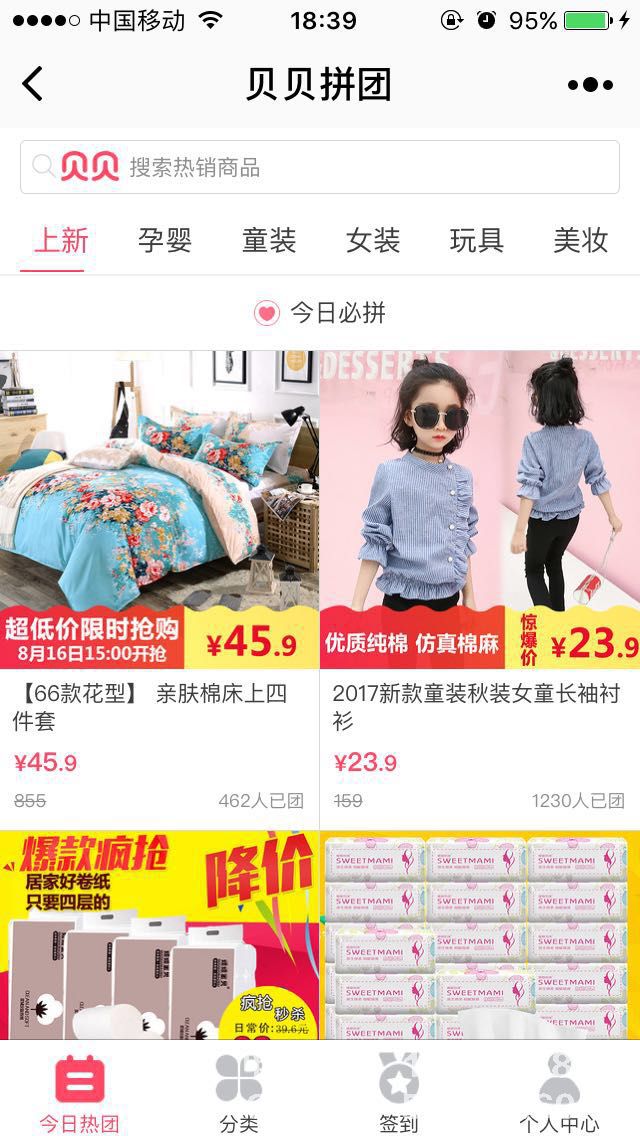Tap the 搜索热销商品 search box

pyautogui.click(x=320, y=167)
